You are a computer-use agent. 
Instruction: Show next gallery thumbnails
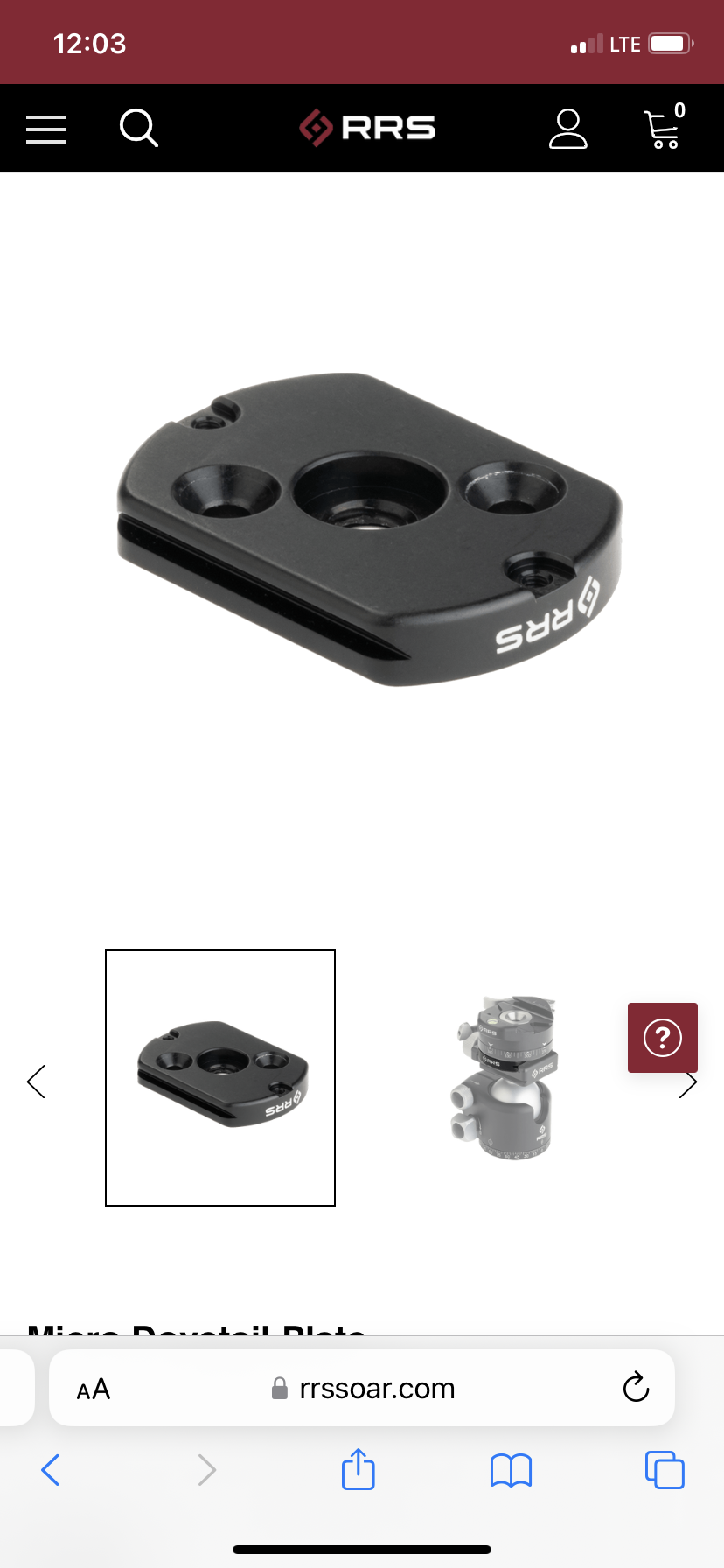[689, 1083]
